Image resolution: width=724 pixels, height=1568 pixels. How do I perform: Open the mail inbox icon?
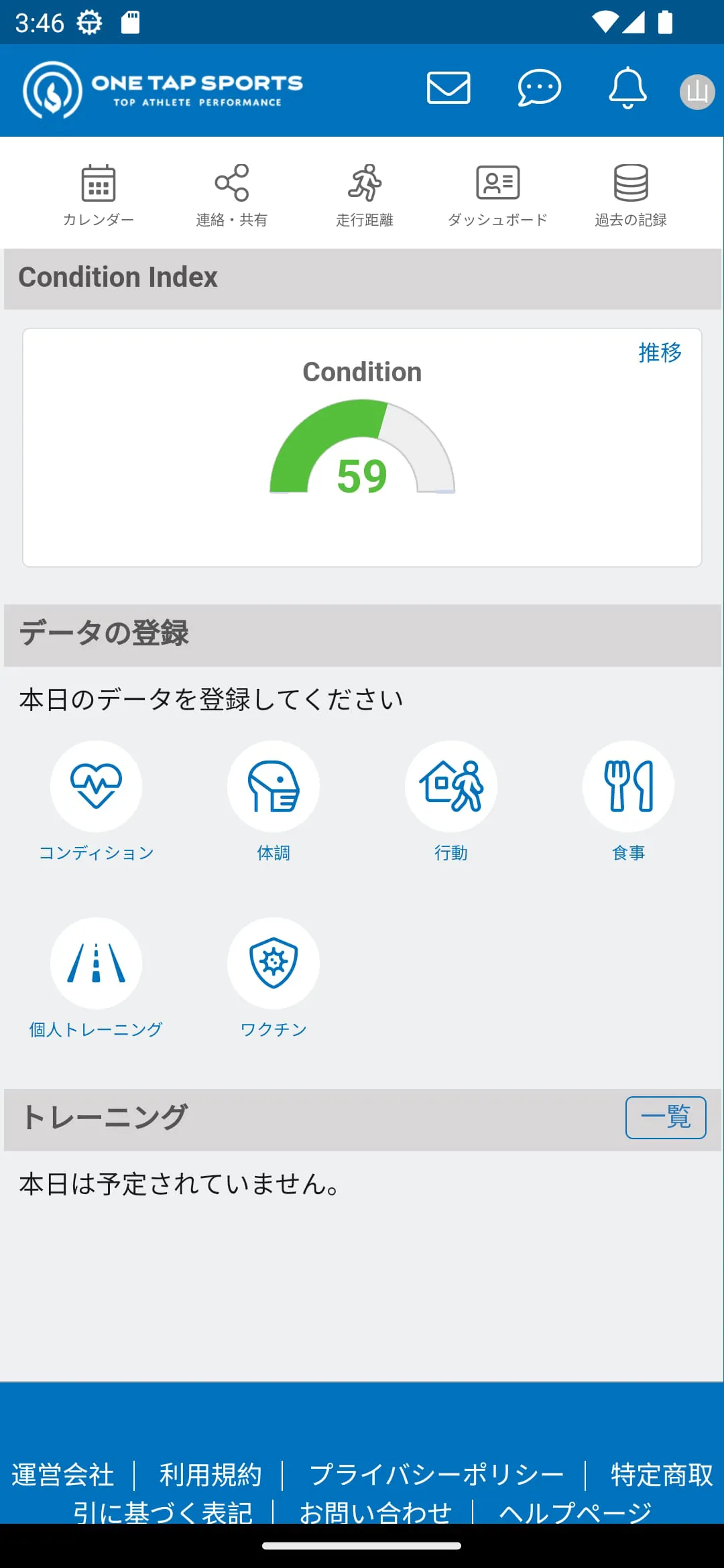pos(448,88)
